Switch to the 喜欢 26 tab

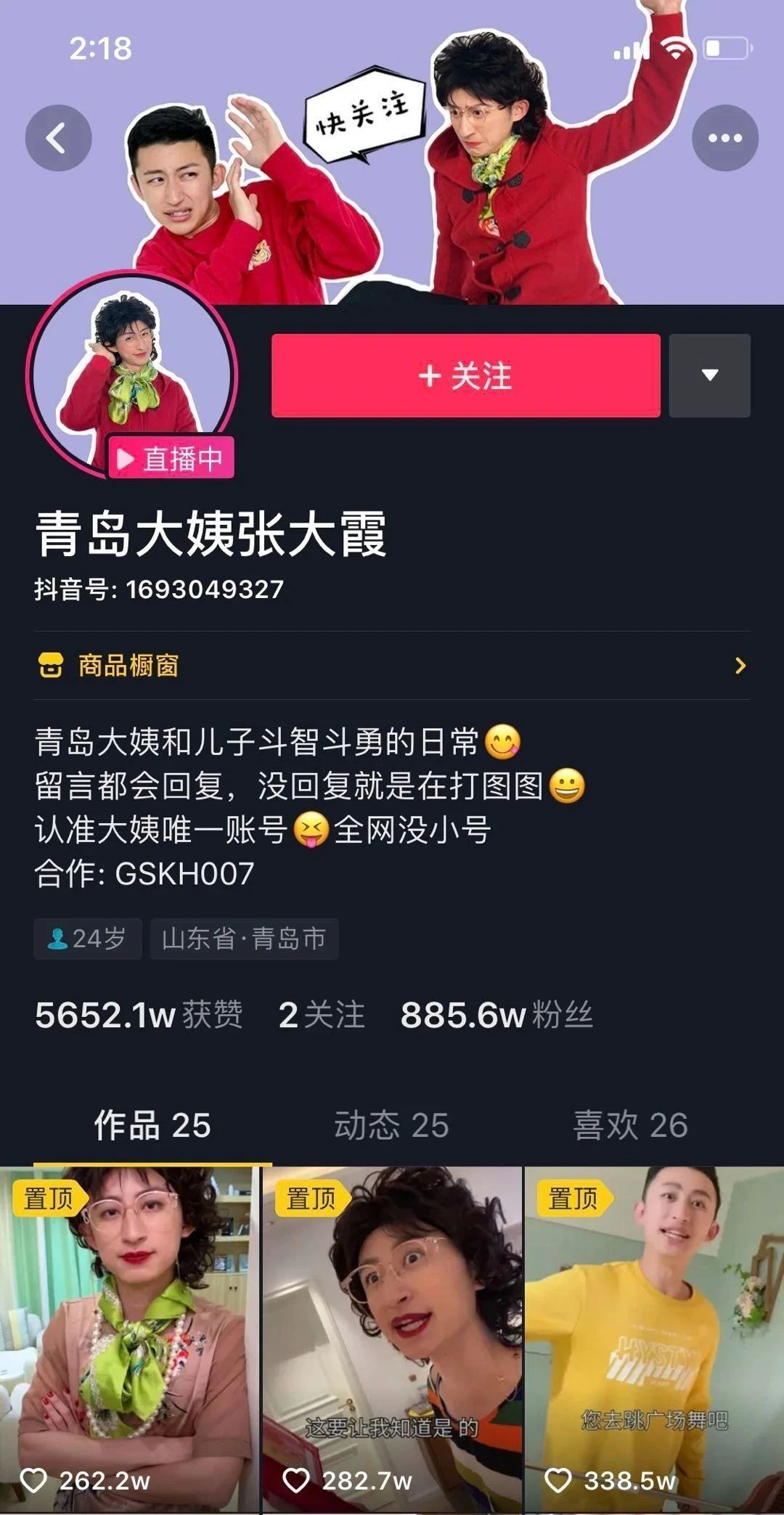(630, 1125)
